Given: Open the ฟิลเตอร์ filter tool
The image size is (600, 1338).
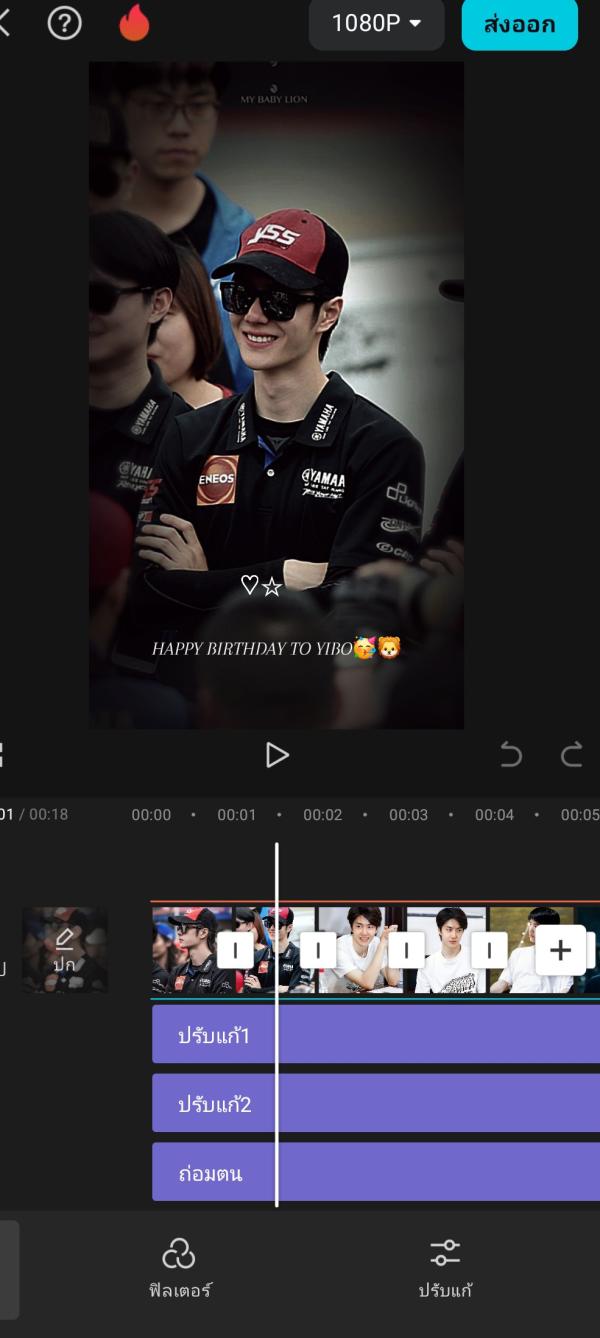Looking at the screenshot, I should click(x=178, y=1268).
